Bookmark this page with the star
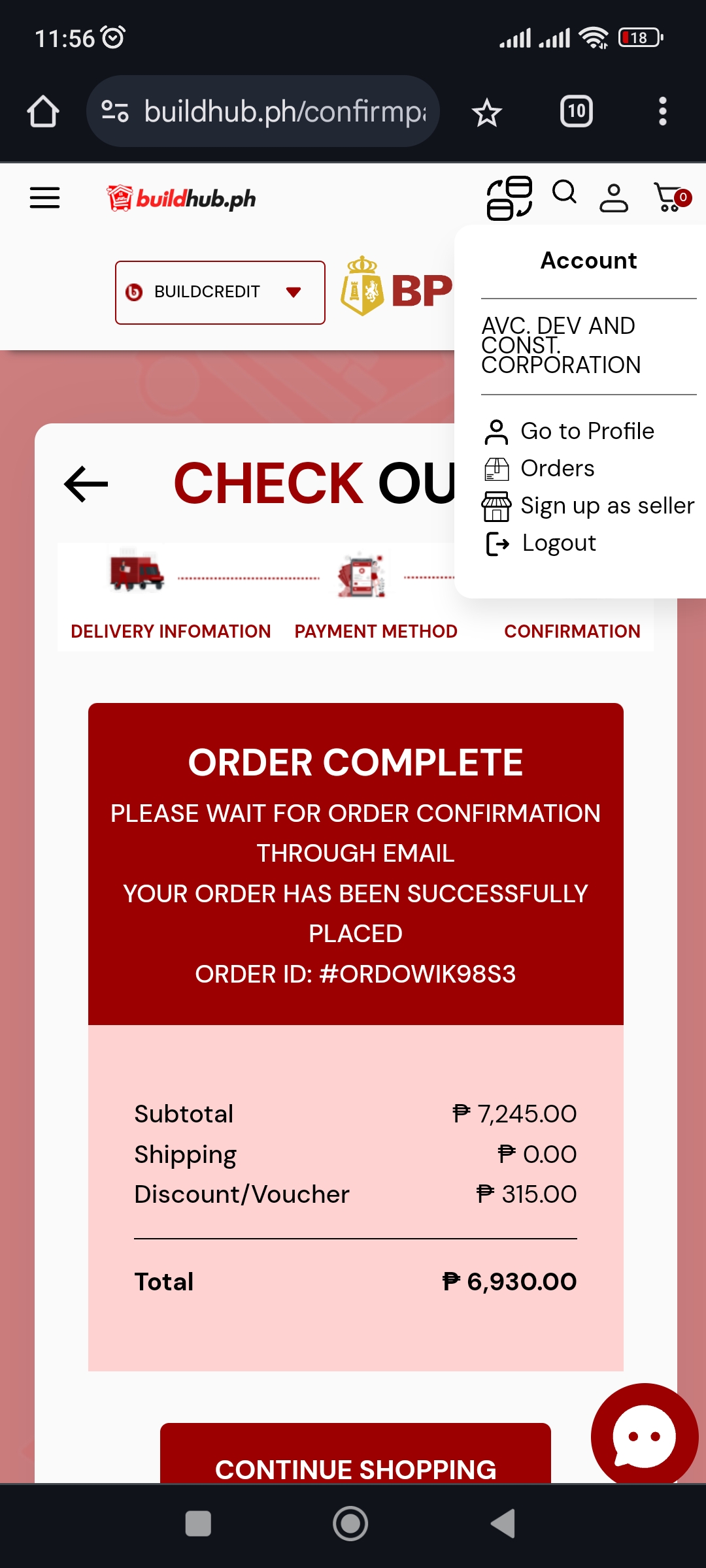706x1568 pixels. (487, 112)
